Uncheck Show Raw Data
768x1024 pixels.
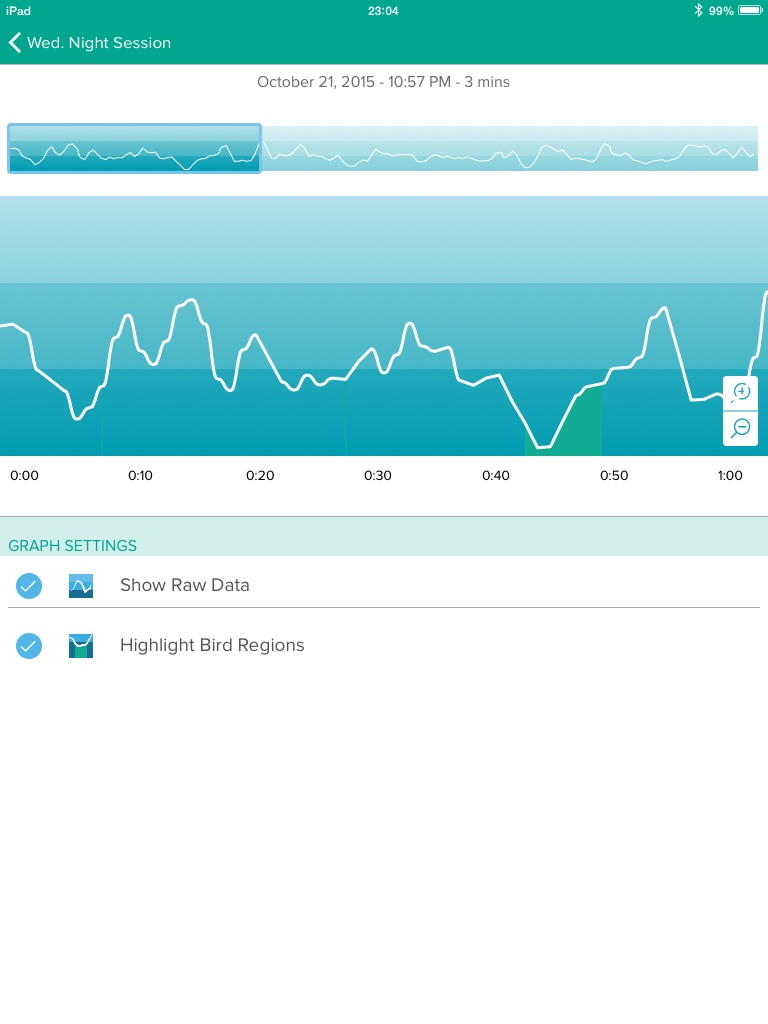coord(29,586)
